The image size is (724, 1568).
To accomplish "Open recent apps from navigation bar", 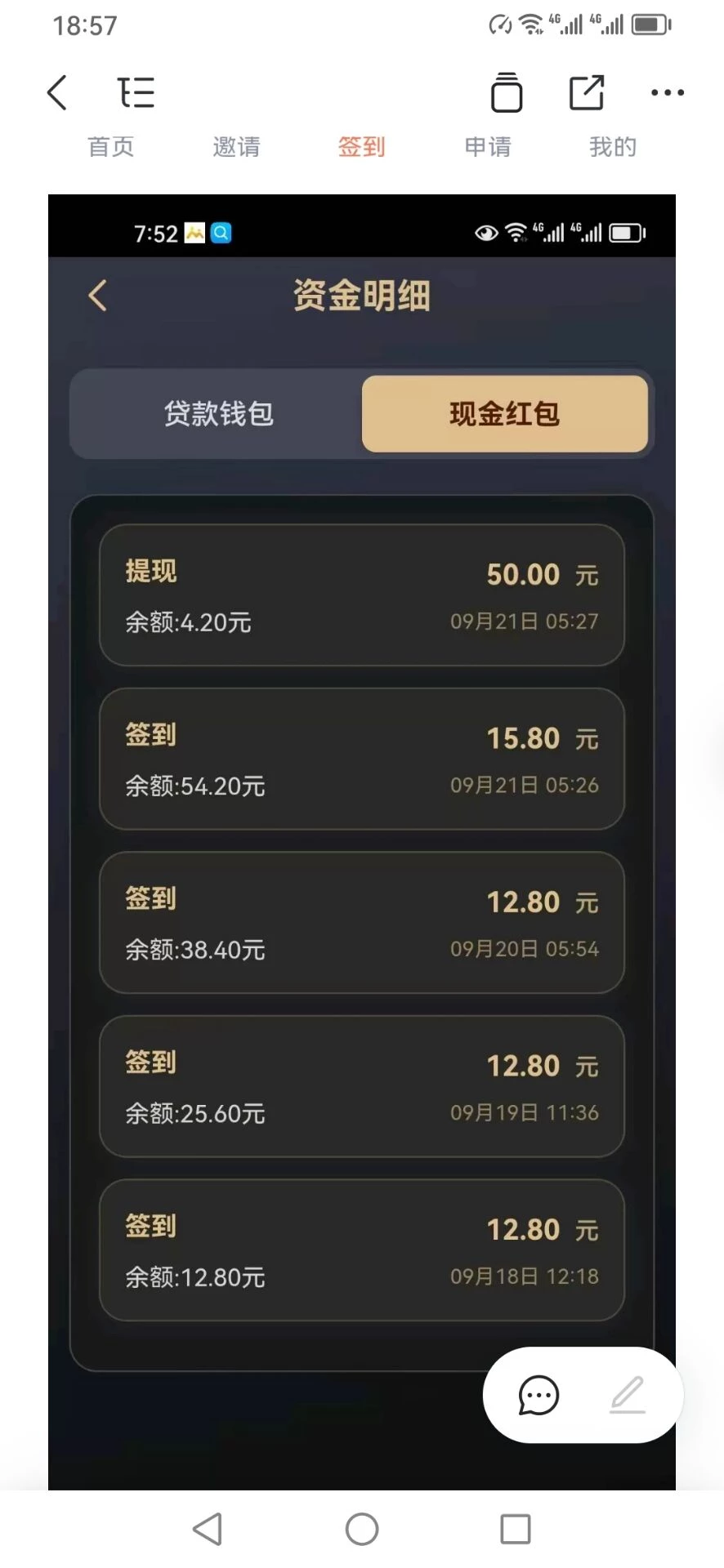I will (516, 1529).
